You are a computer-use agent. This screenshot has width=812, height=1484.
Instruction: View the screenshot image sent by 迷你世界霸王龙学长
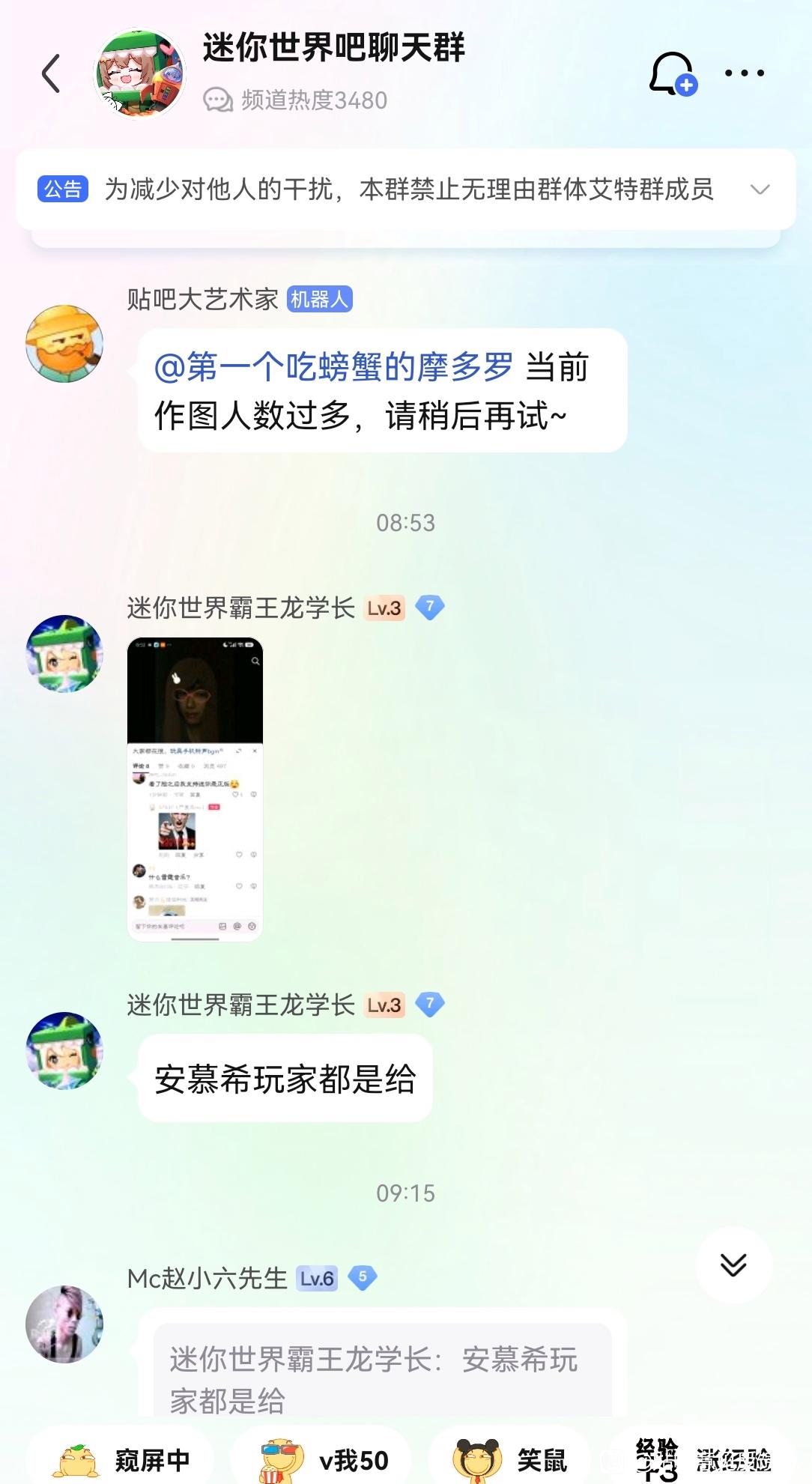(195, 788)
